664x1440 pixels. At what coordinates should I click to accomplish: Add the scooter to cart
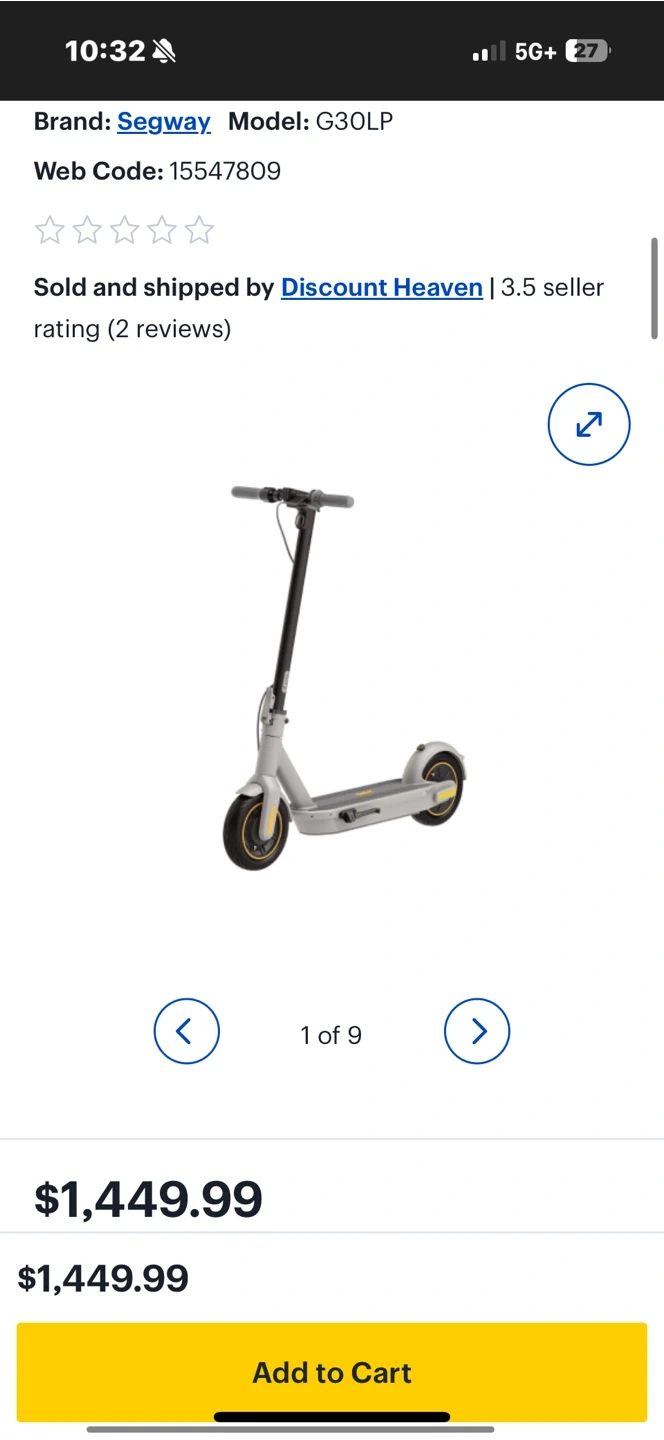[332, 1372]
